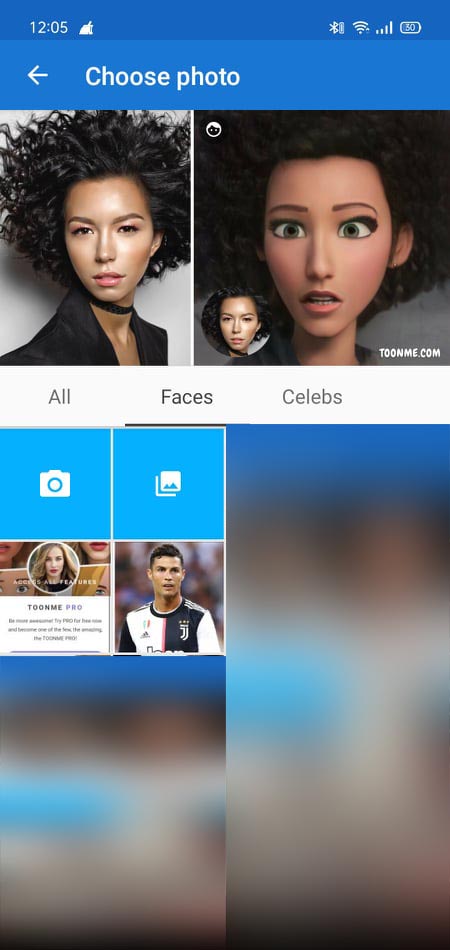The width and height of the screenshot is (450, 950).
Task: Open the gallery picker tile
Action: point(168,483)
